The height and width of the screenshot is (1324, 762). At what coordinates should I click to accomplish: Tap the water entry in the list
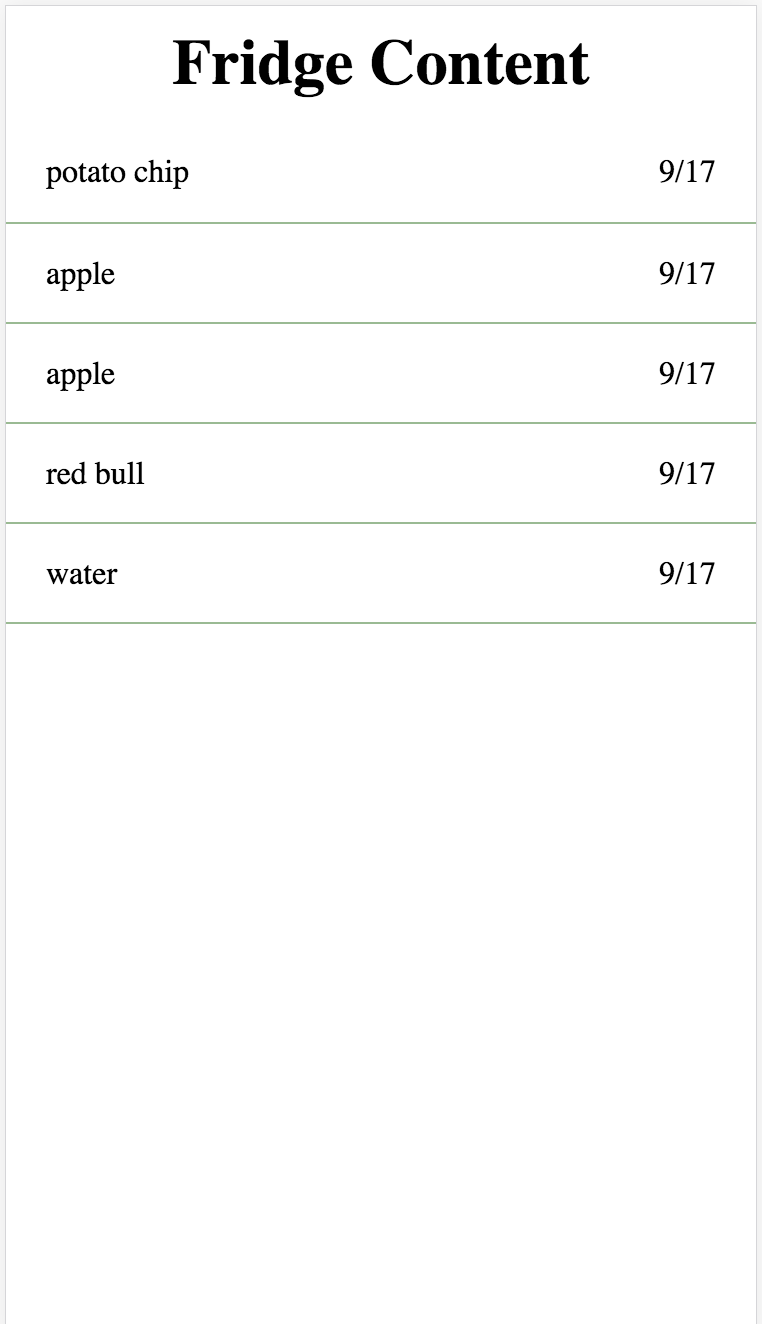click(x=381, y=573)
